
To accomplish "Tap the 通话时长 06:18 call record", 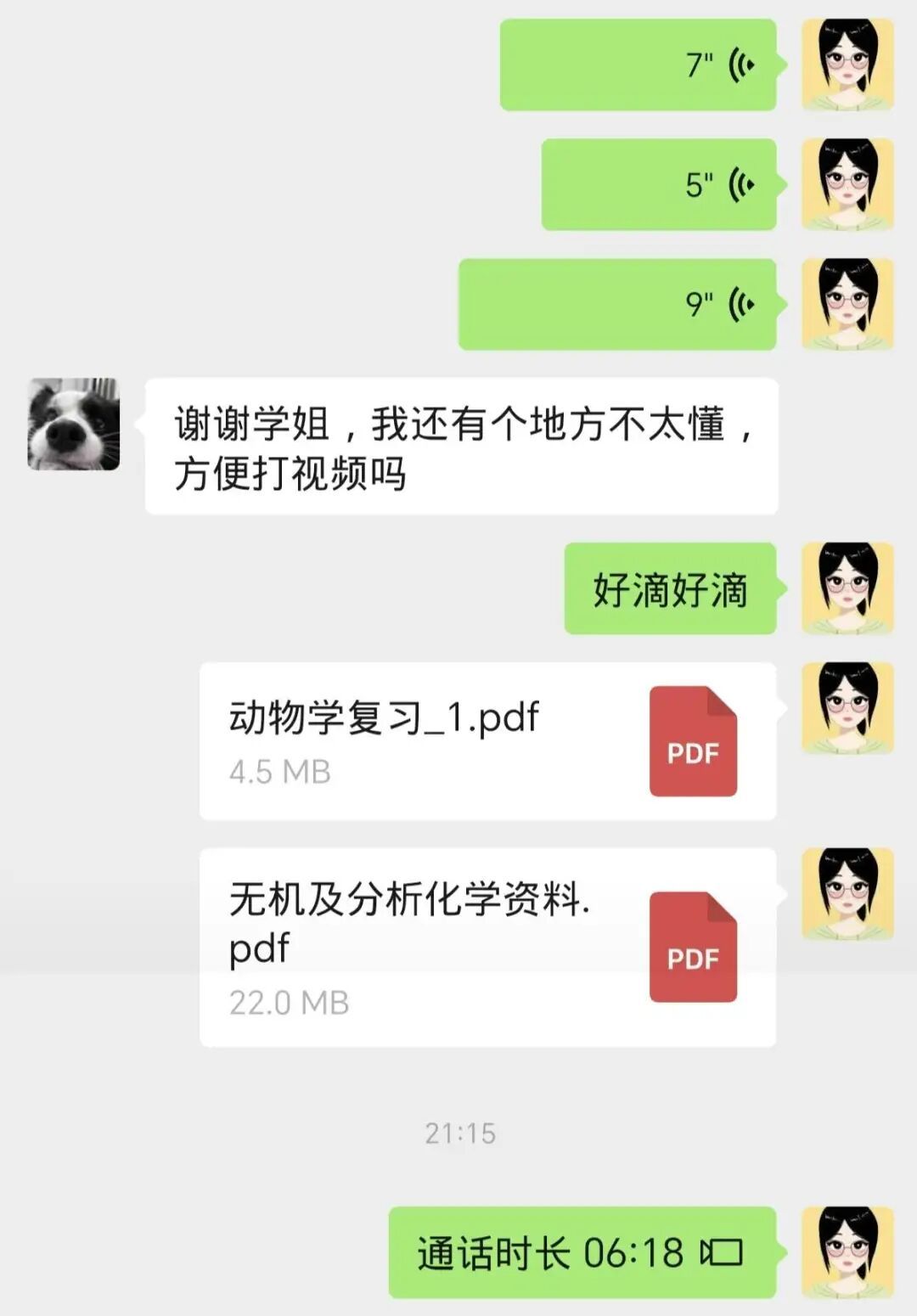I will [x=582, y=1252].
